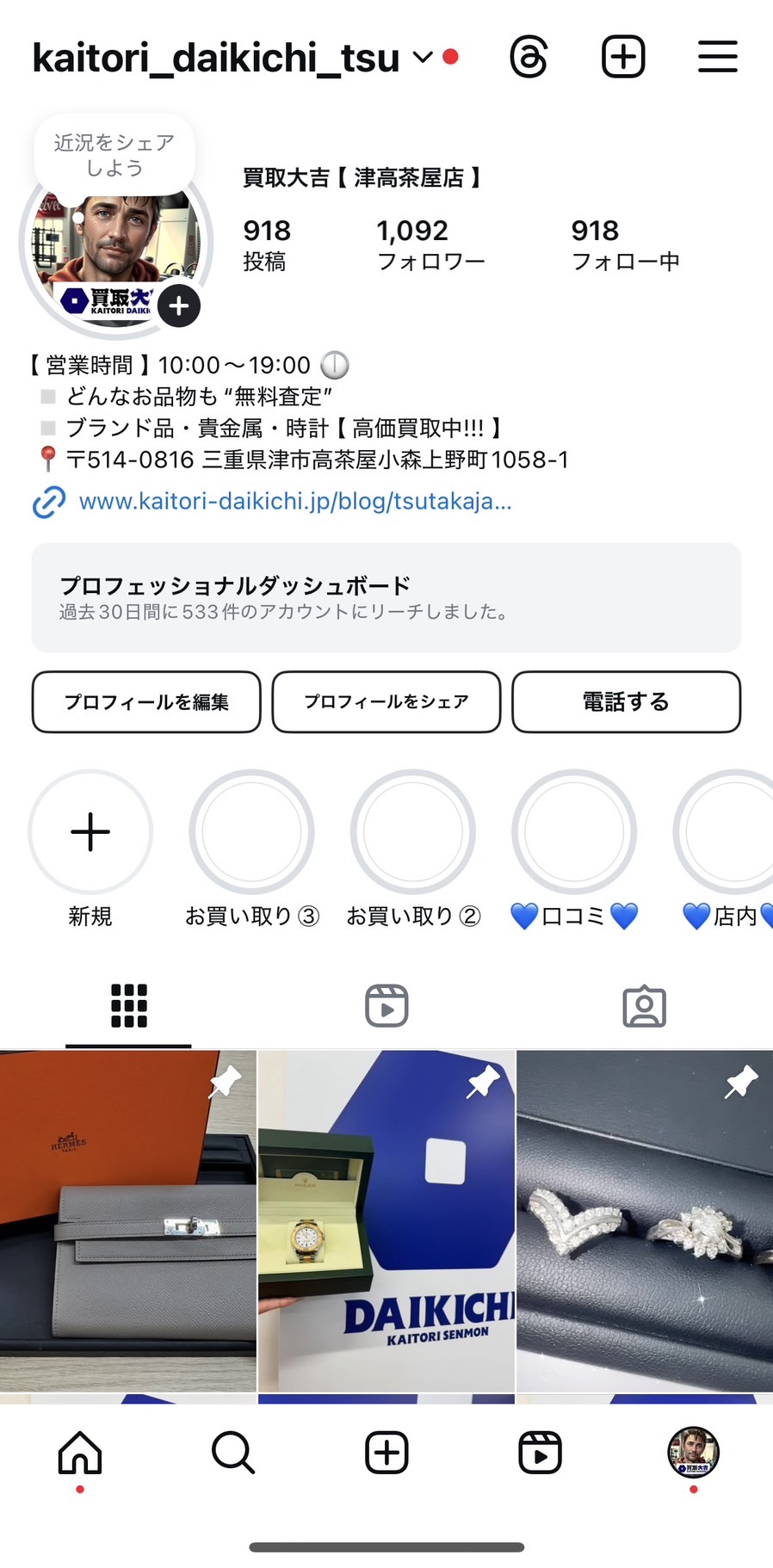Open the 口コミ highlight

click(x=574, y=832)
